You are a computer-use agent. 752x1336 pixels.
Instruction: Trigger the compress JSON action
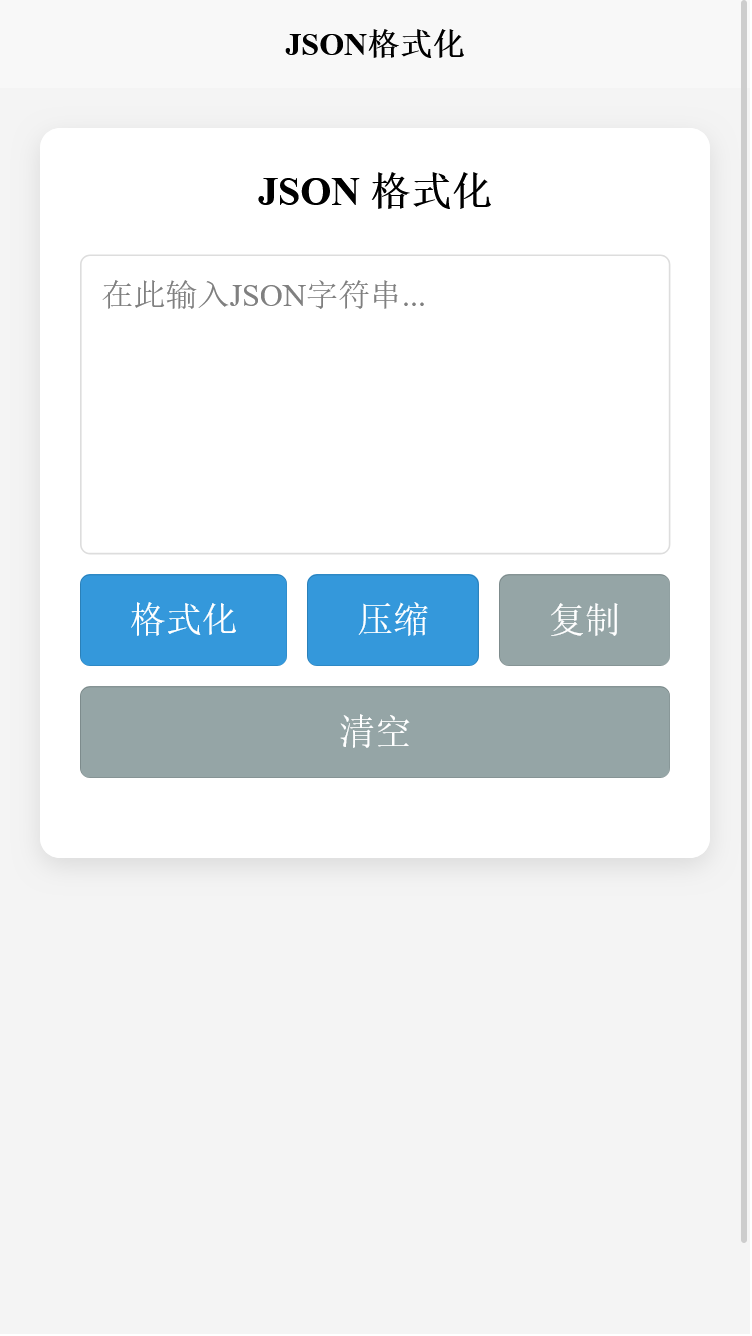coord(392,620)
